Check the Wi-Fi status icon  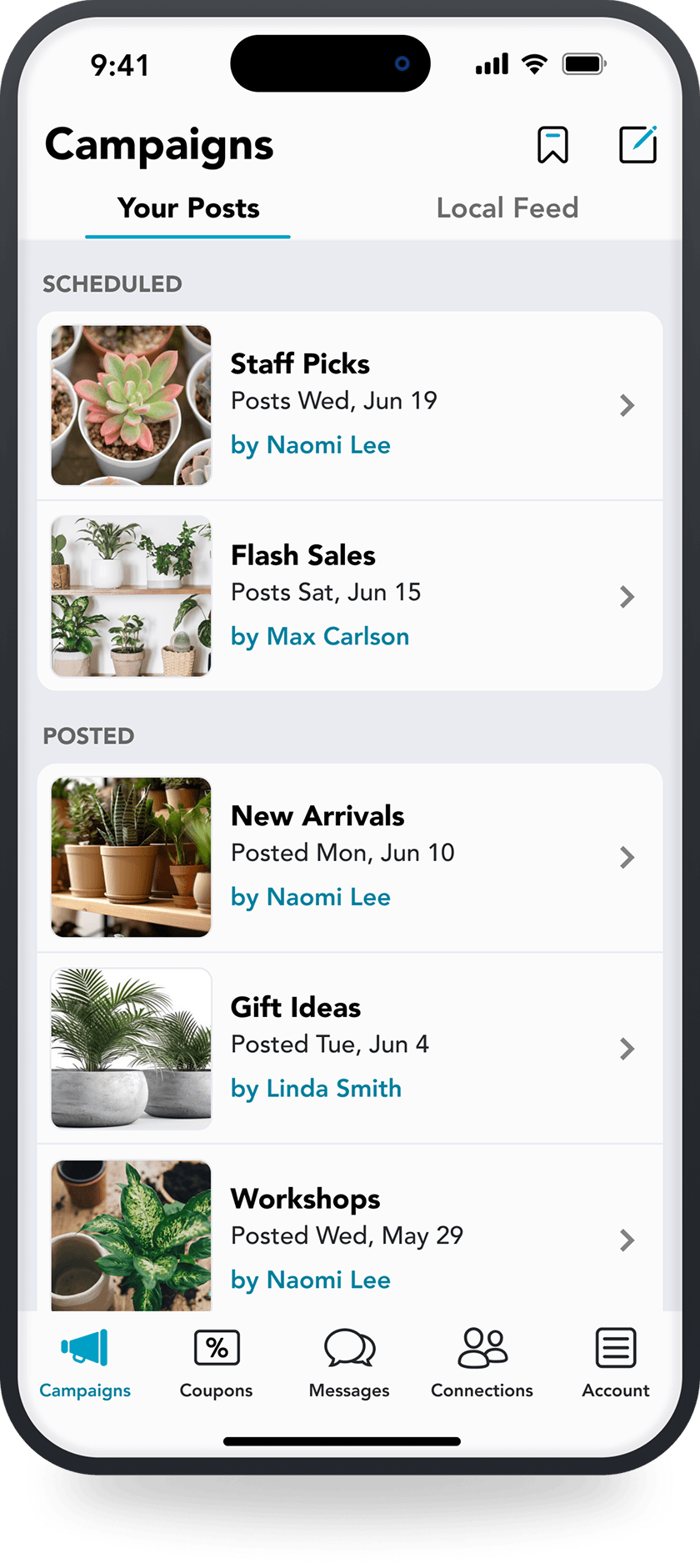pos(534,63)
